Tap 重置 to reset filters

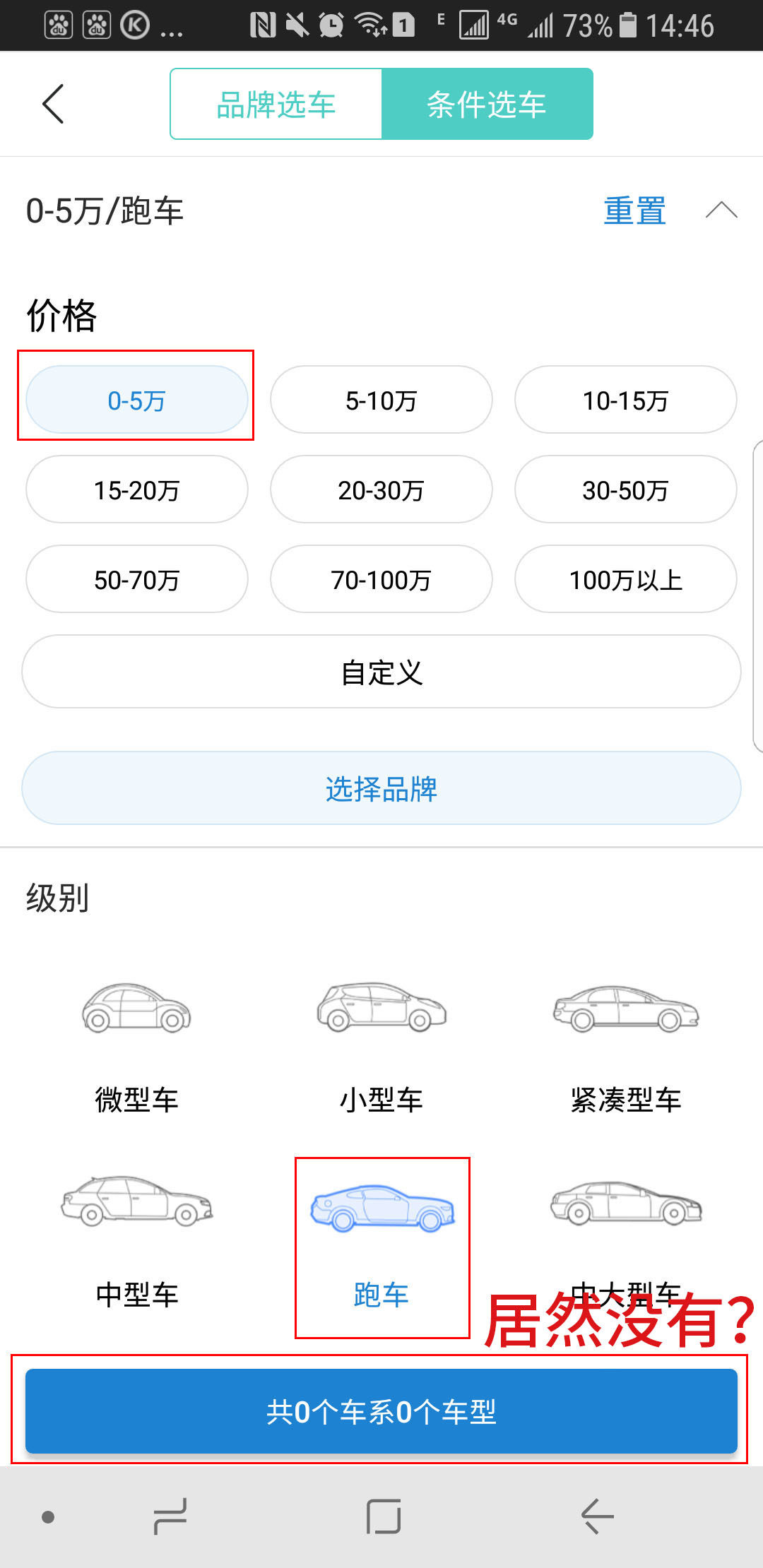[634, 211]
